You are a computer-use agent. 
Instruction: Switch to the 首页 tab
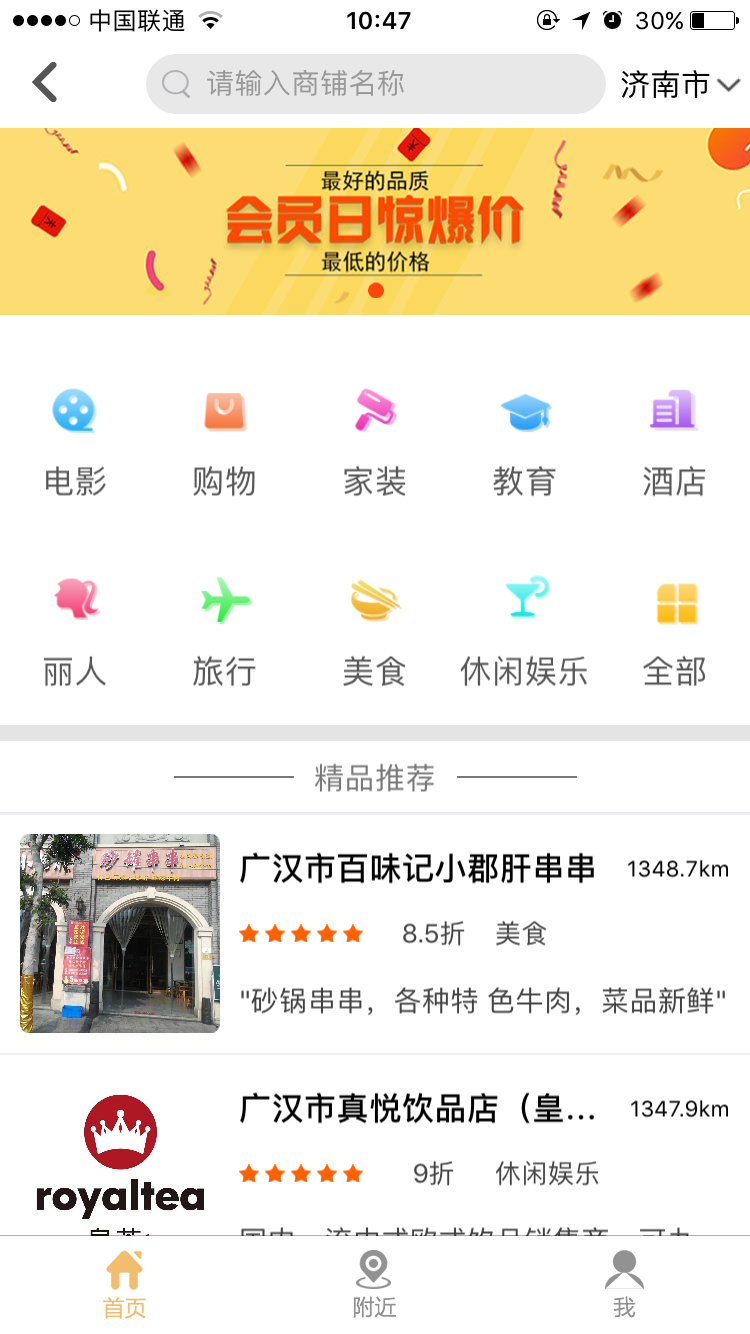[125, 1285]
